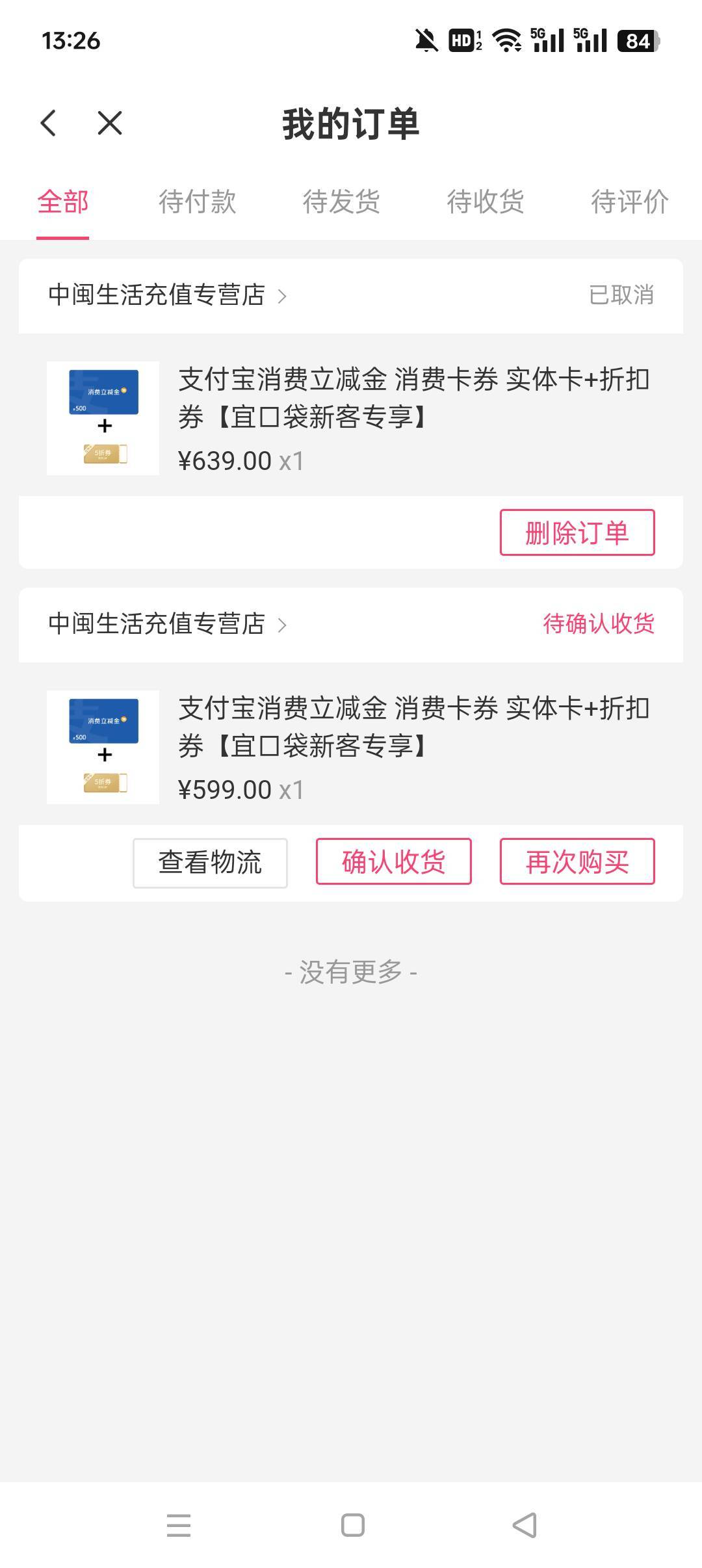The height and width of the screenshot is (1568, 702).
Task: Tap 删除订单 to delete the cancelled order
Action: [577, 533]
